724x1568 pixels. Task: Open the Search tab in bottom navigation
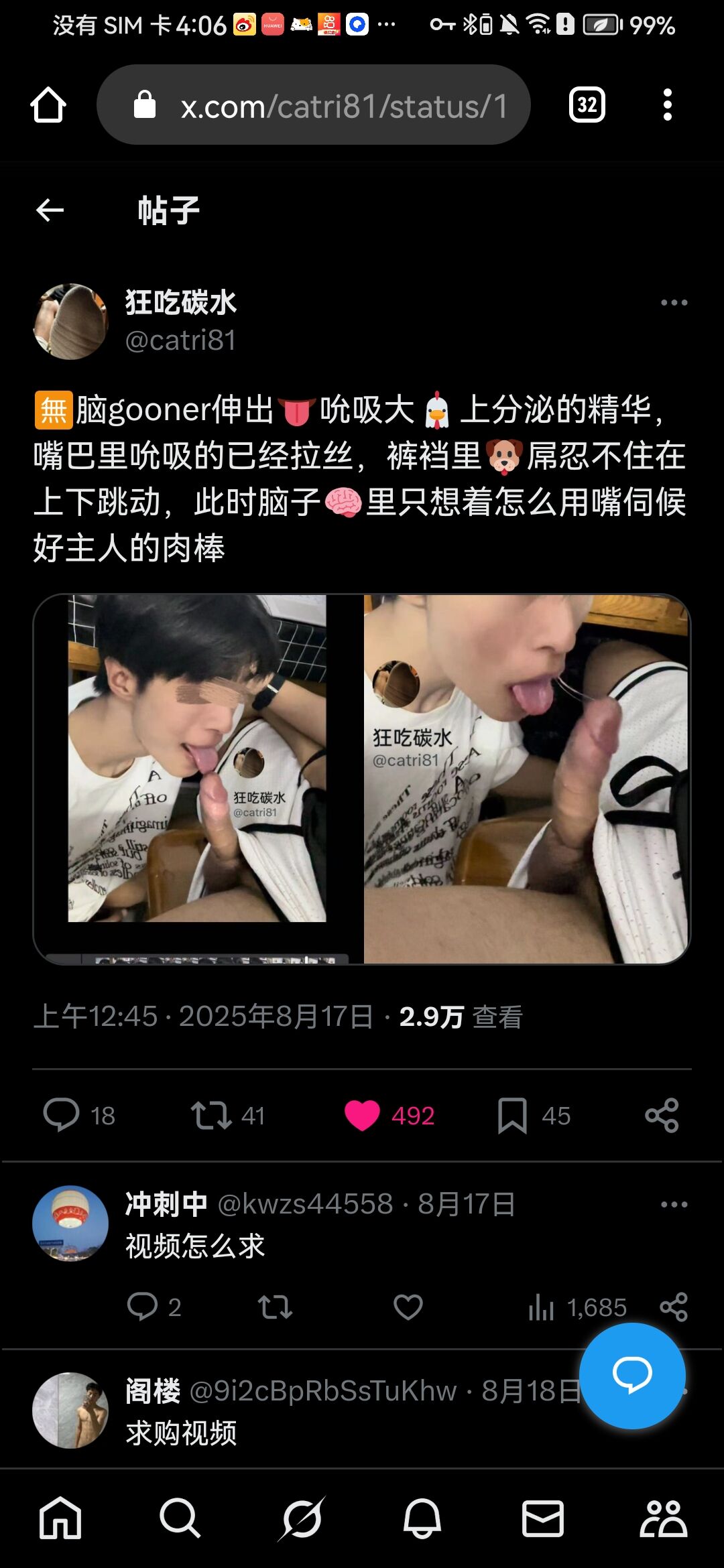coord(180,1518)
